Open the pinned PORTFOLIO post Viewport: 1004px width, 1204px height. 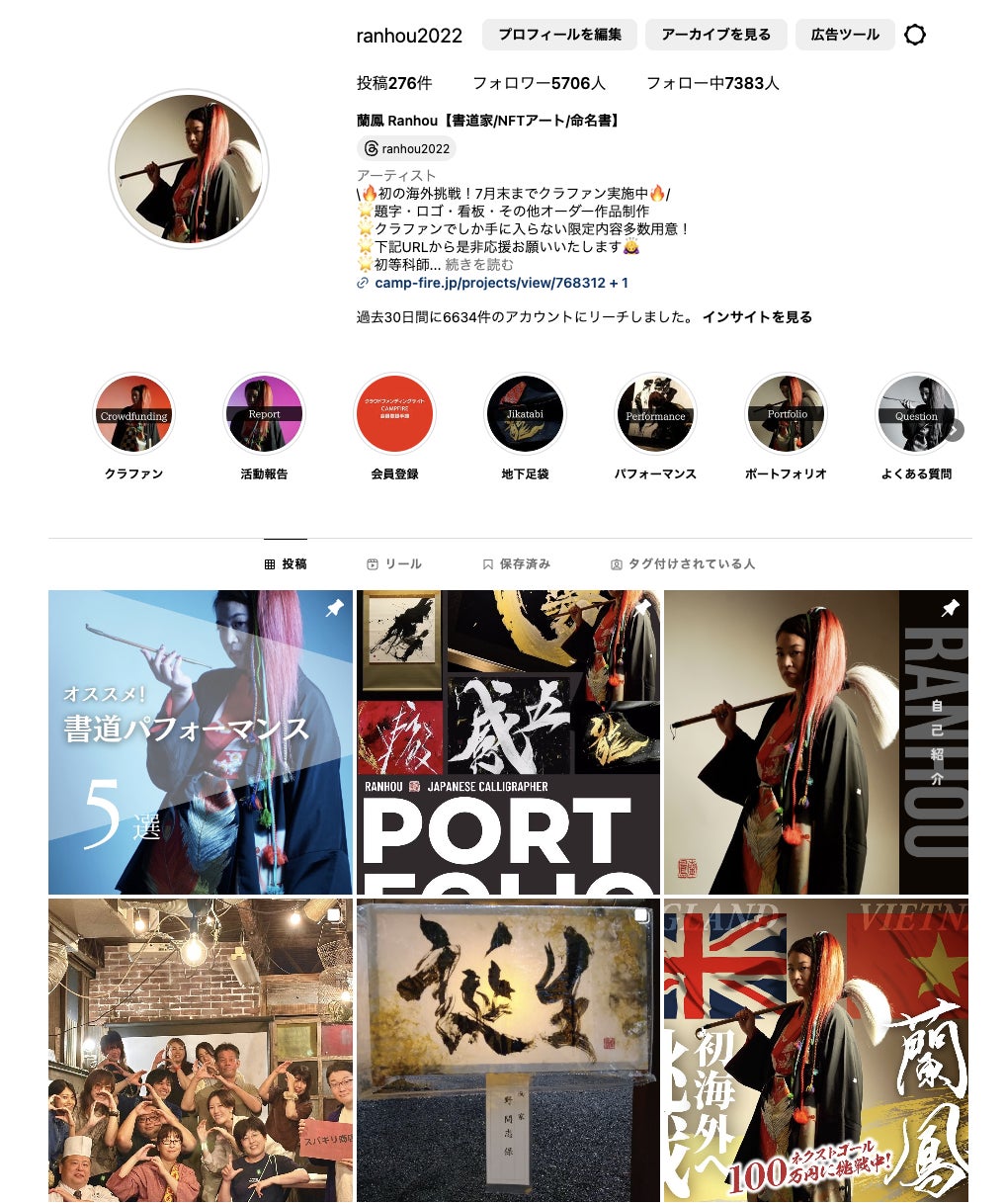[x=508, y=742]
